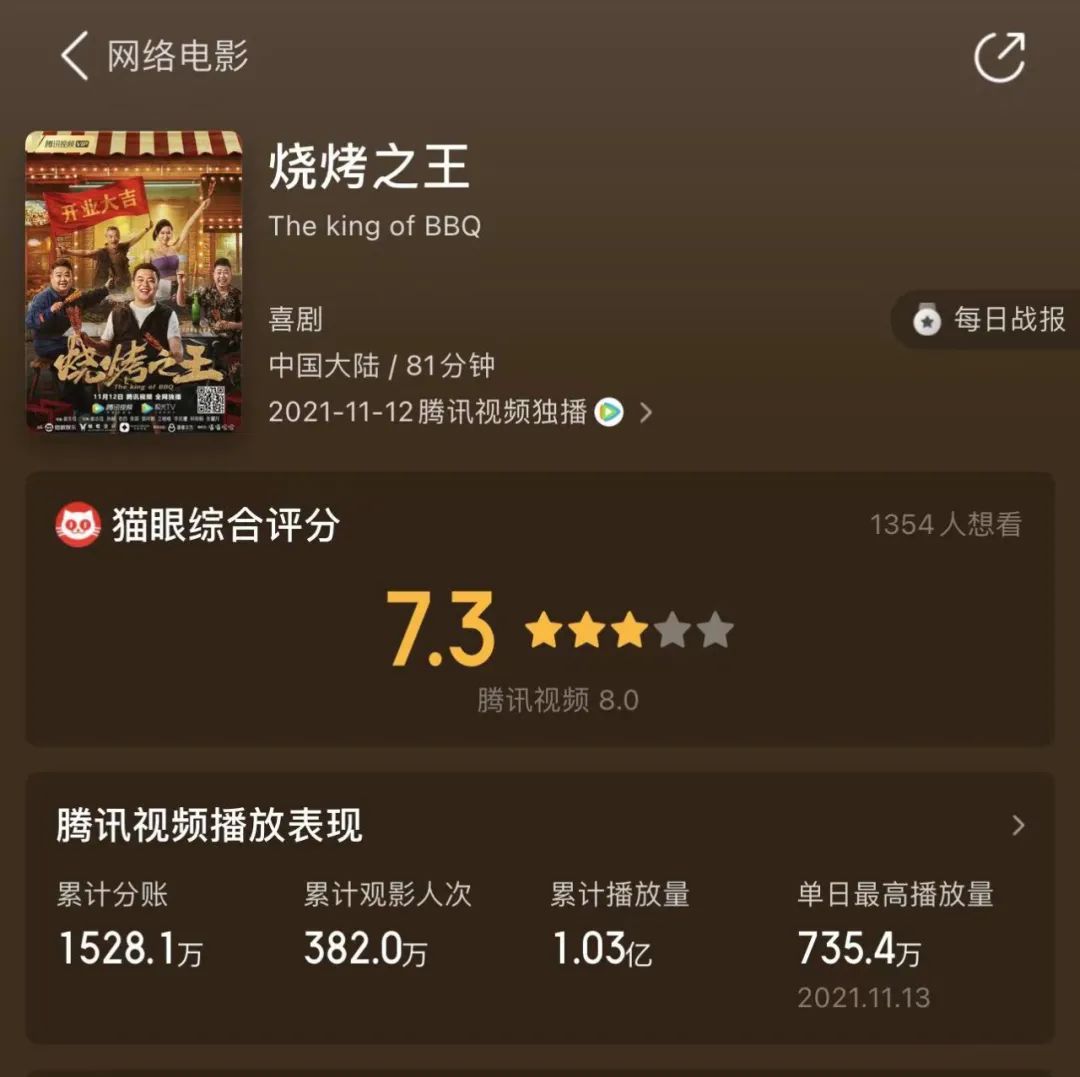1080x1077 pixels.
Task: Open the 每日战报 daily report
Action: pyautogui.click(x=988, y=320)
